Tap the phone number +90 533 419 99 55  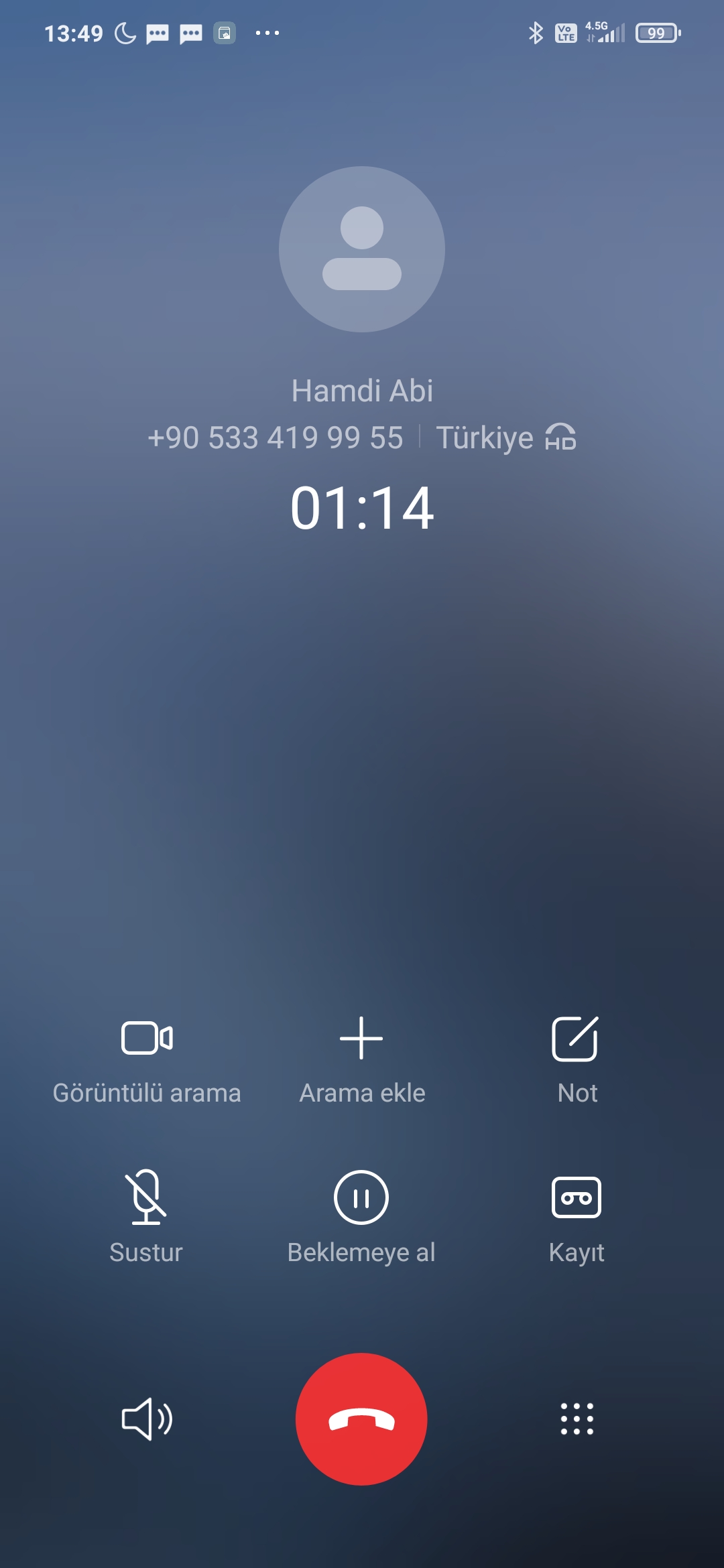point(276,438)
